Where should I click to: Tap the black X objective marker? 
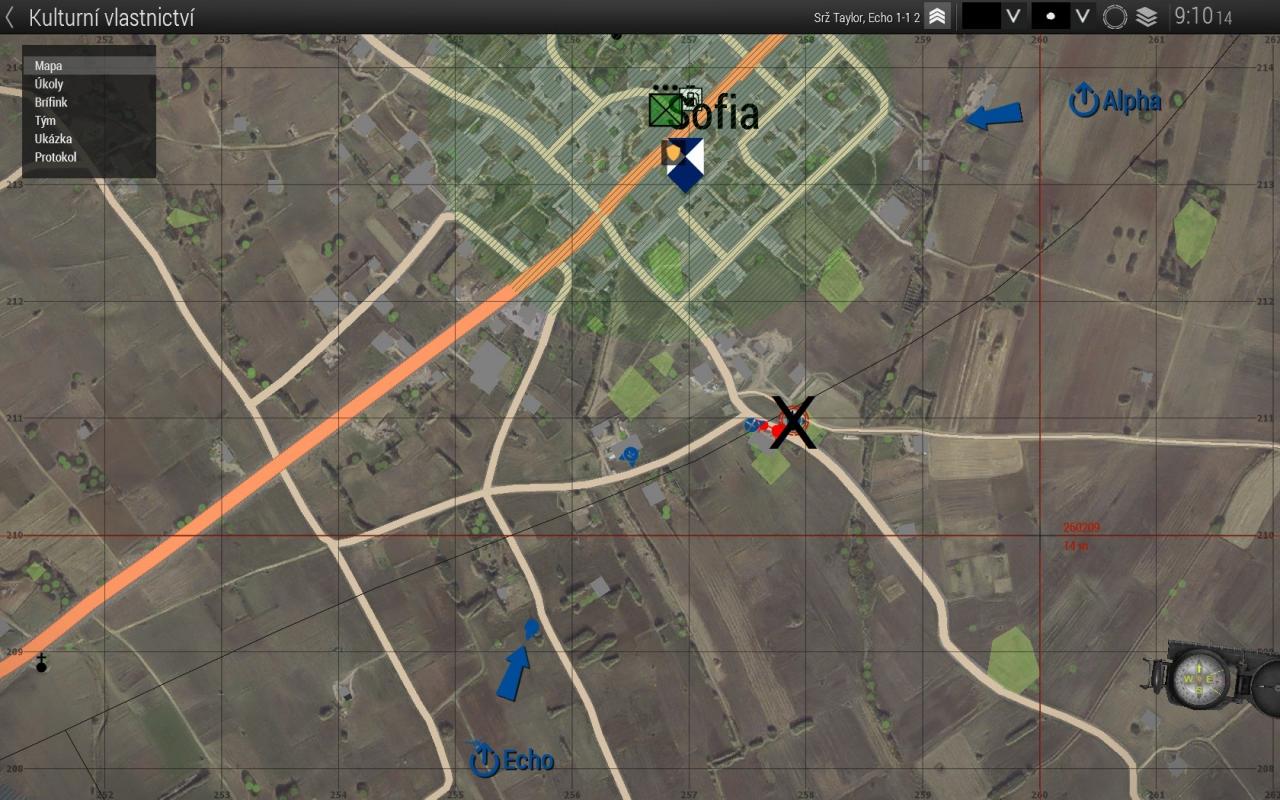(793, 423)
